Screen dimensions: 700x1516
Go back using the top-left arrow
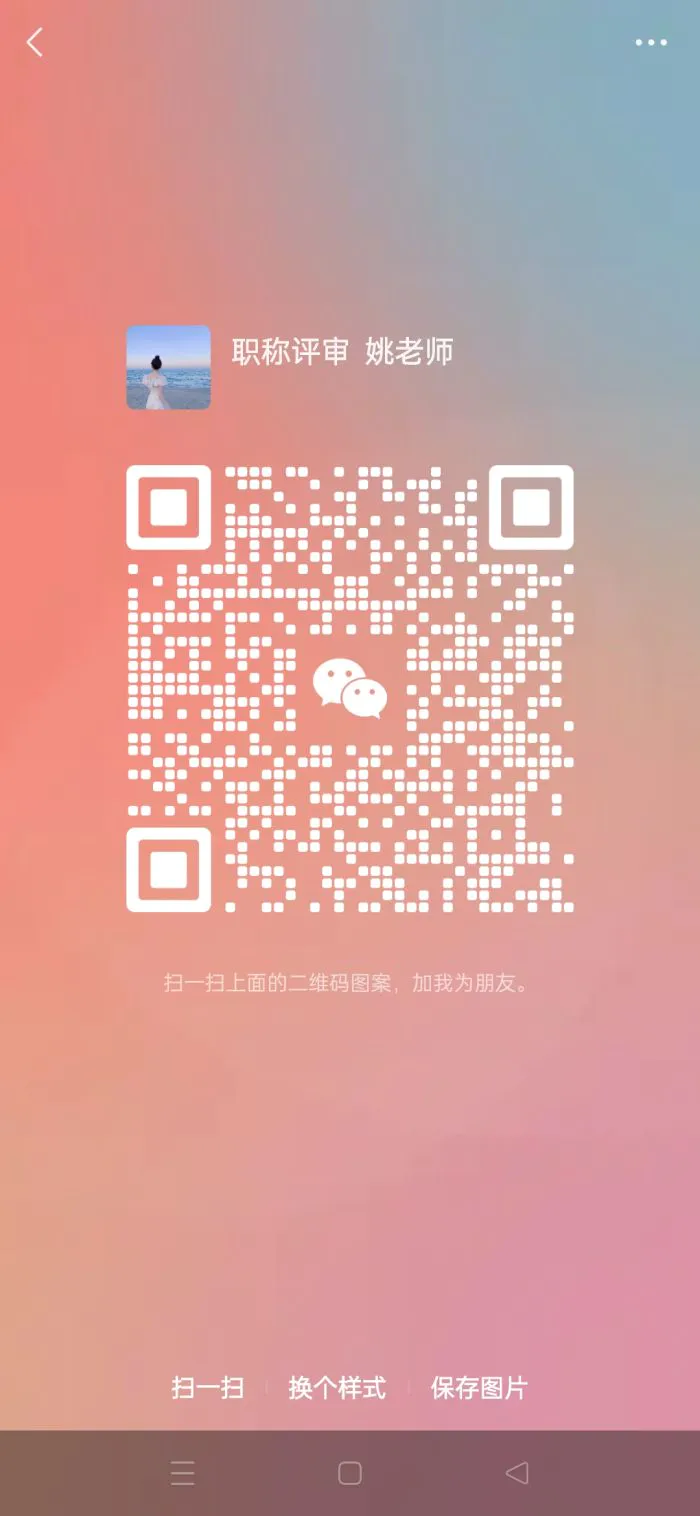pos(35,42)
